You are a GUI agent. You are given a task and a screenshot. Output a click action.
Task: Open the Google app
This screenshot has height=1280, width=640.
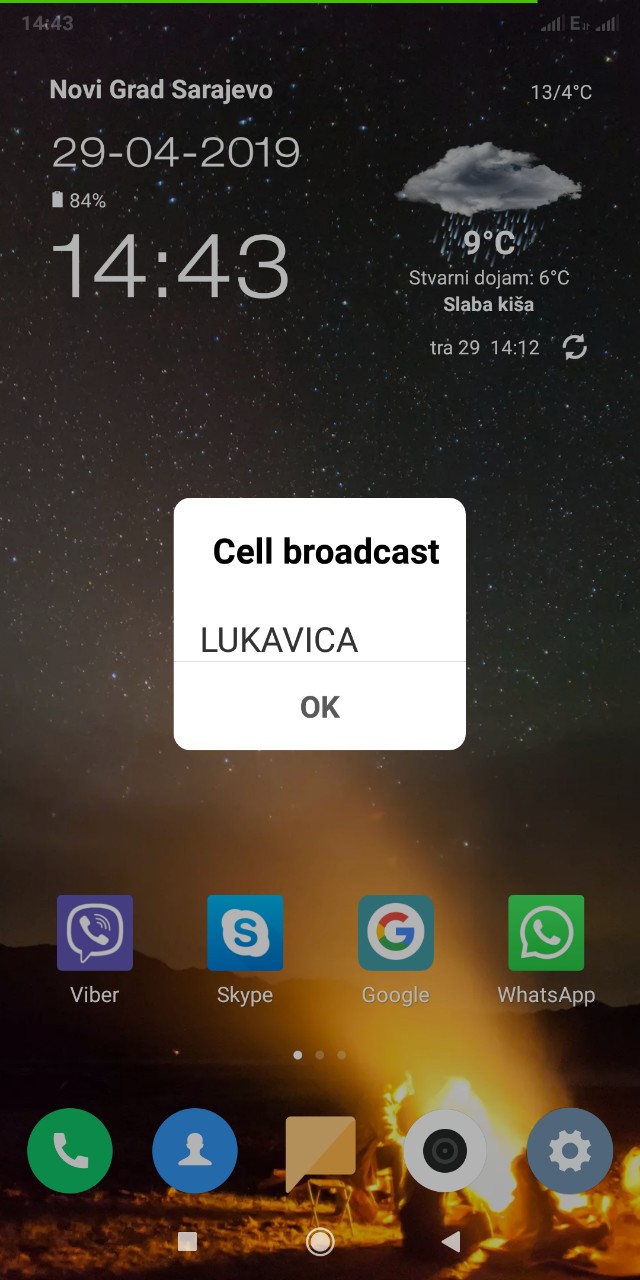point(395,933)
